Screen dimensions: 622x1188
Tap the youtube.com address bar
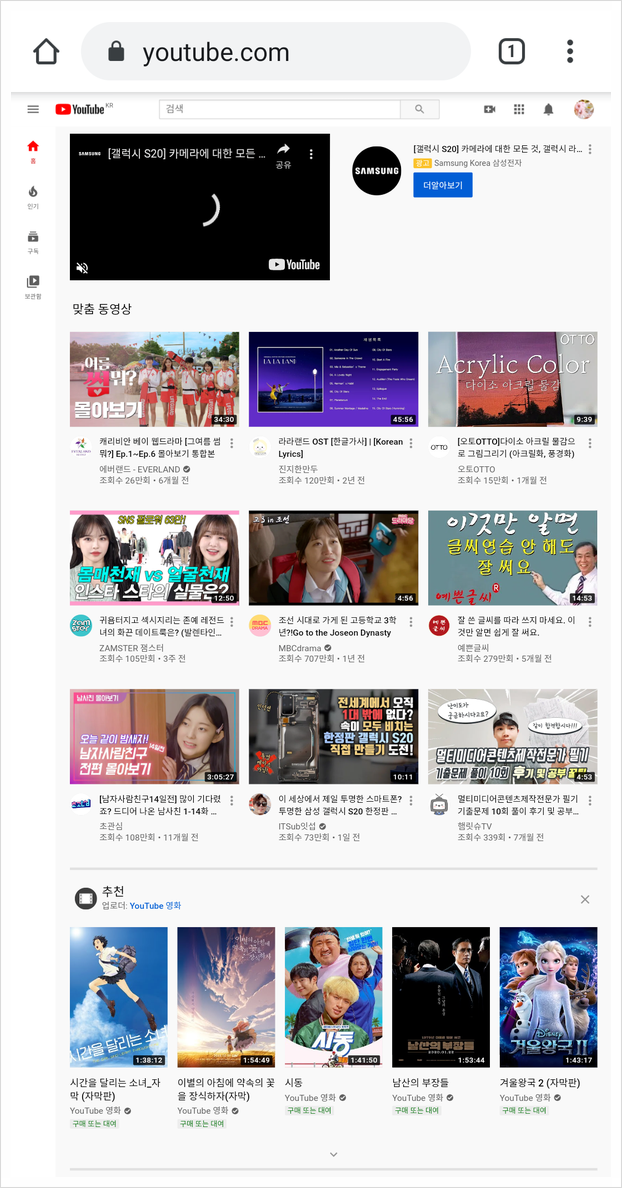coord(276,52)
